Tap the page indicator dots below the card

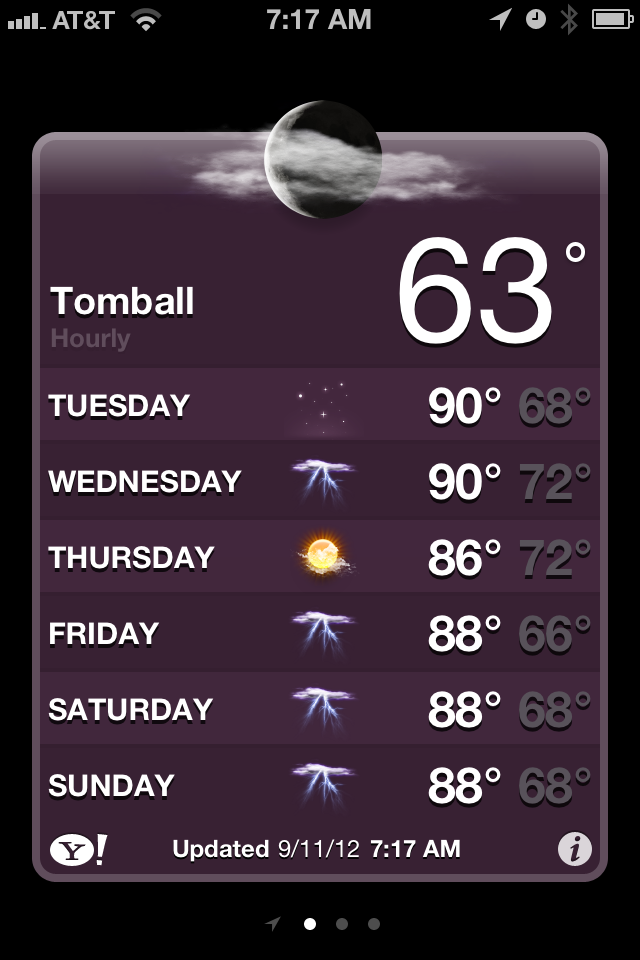[325, 924]
